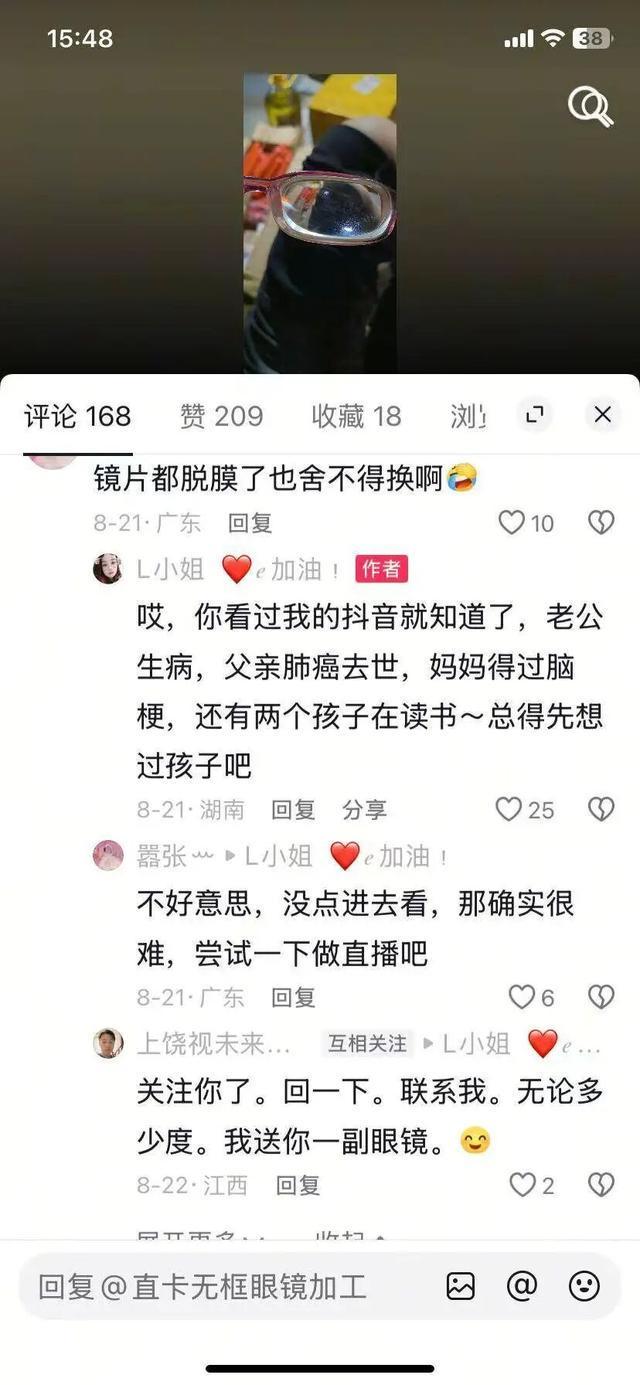Switch to the 赞 209 tab
This screenshot has height=1385, width=640.
click(x=221, y=416)
